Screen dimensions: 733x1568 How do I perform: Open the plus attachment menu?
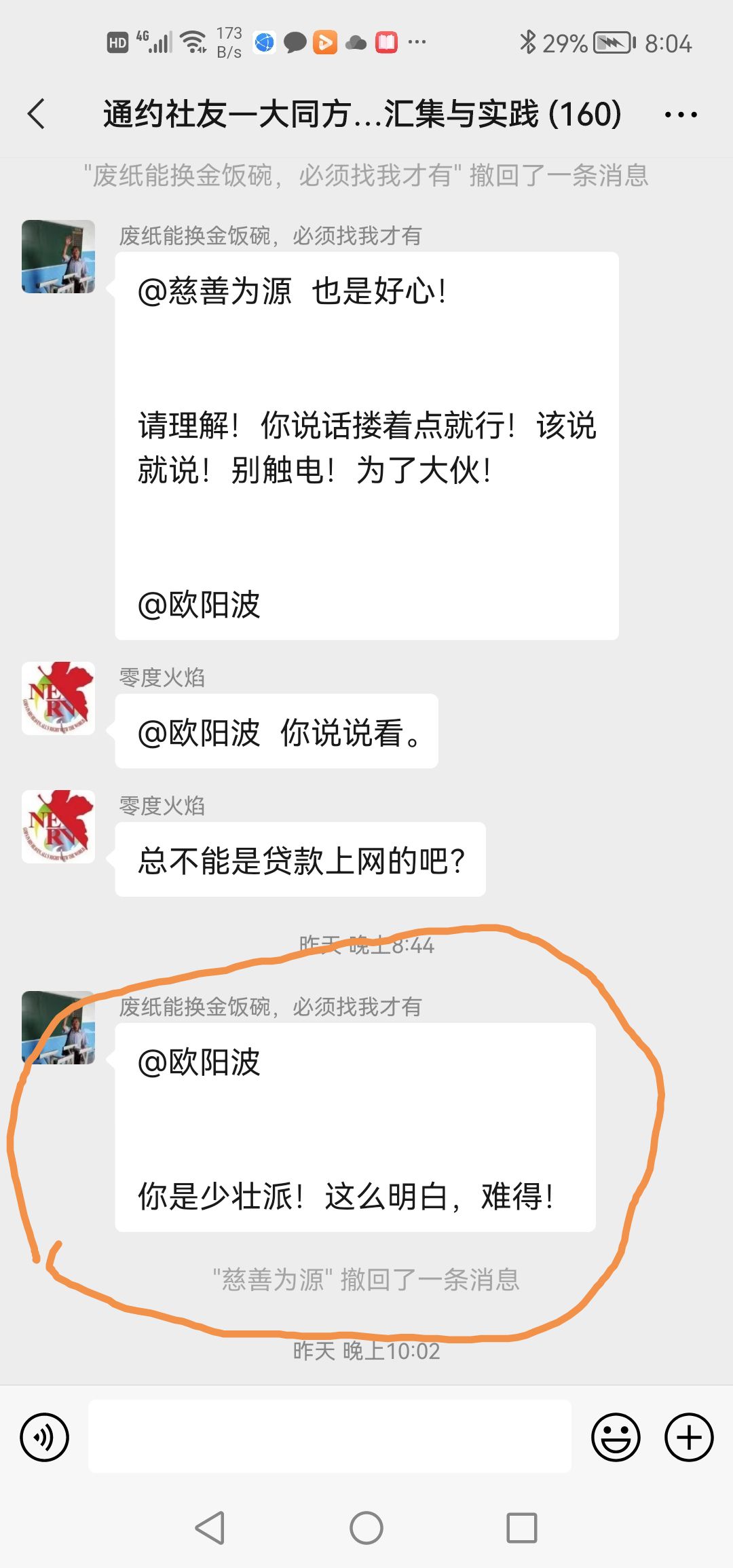pyautogui.click(x=688, y=1437)
